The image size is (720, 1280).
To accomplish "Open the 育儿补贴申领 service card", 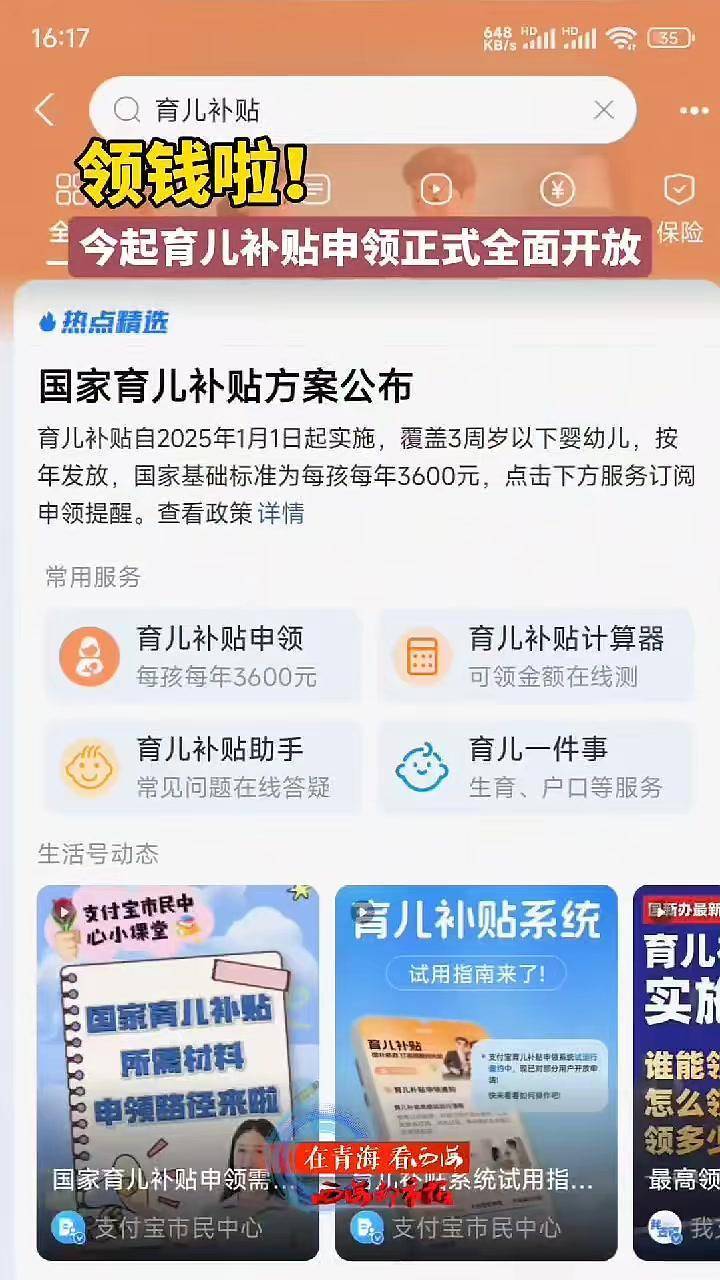I will [x=200, y=656].
